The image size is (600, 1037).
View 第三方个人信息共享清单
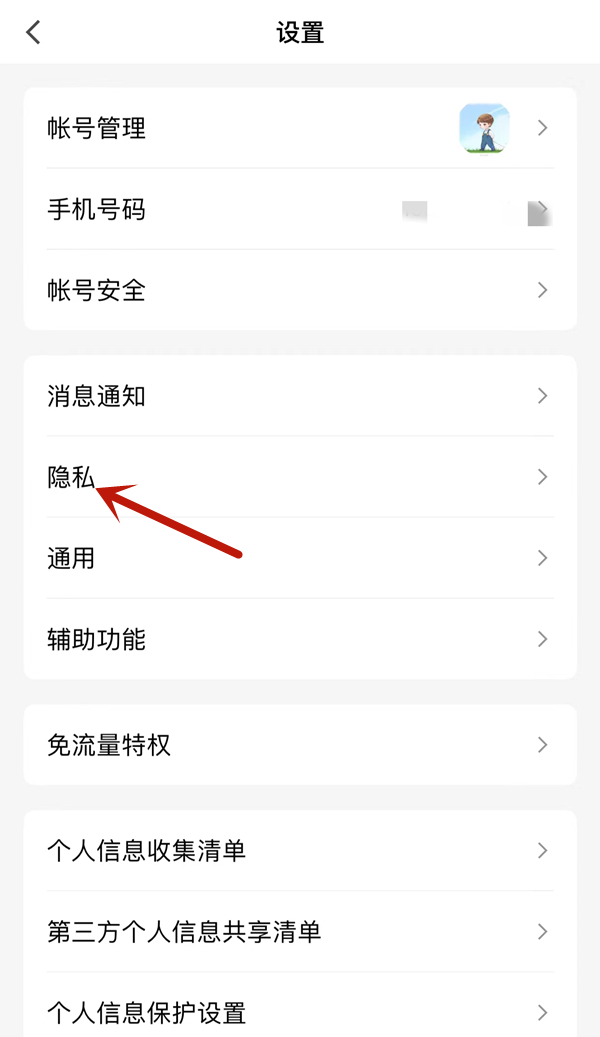coord(299,932)
